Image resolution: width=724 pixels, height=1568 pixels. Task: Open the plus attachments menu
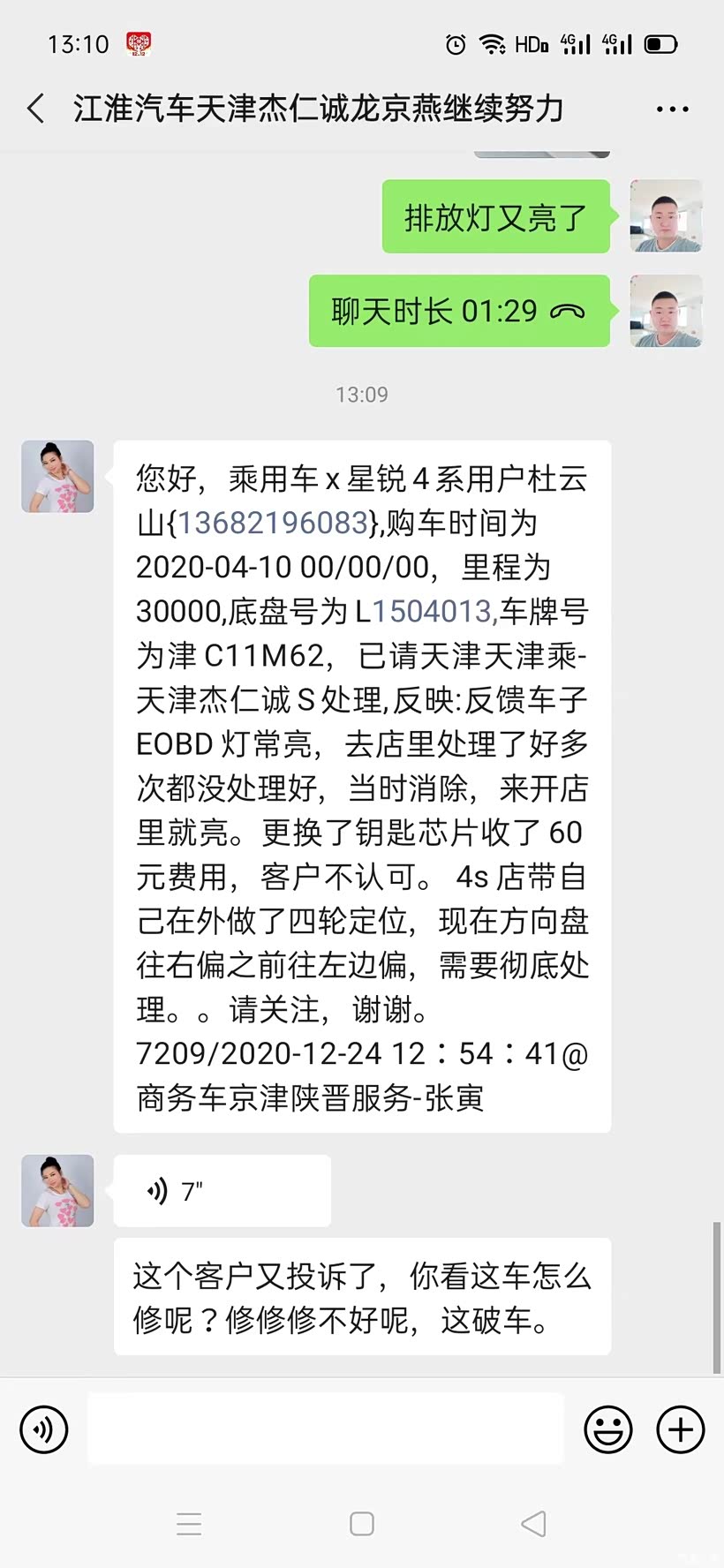(x=681, y=1429)
